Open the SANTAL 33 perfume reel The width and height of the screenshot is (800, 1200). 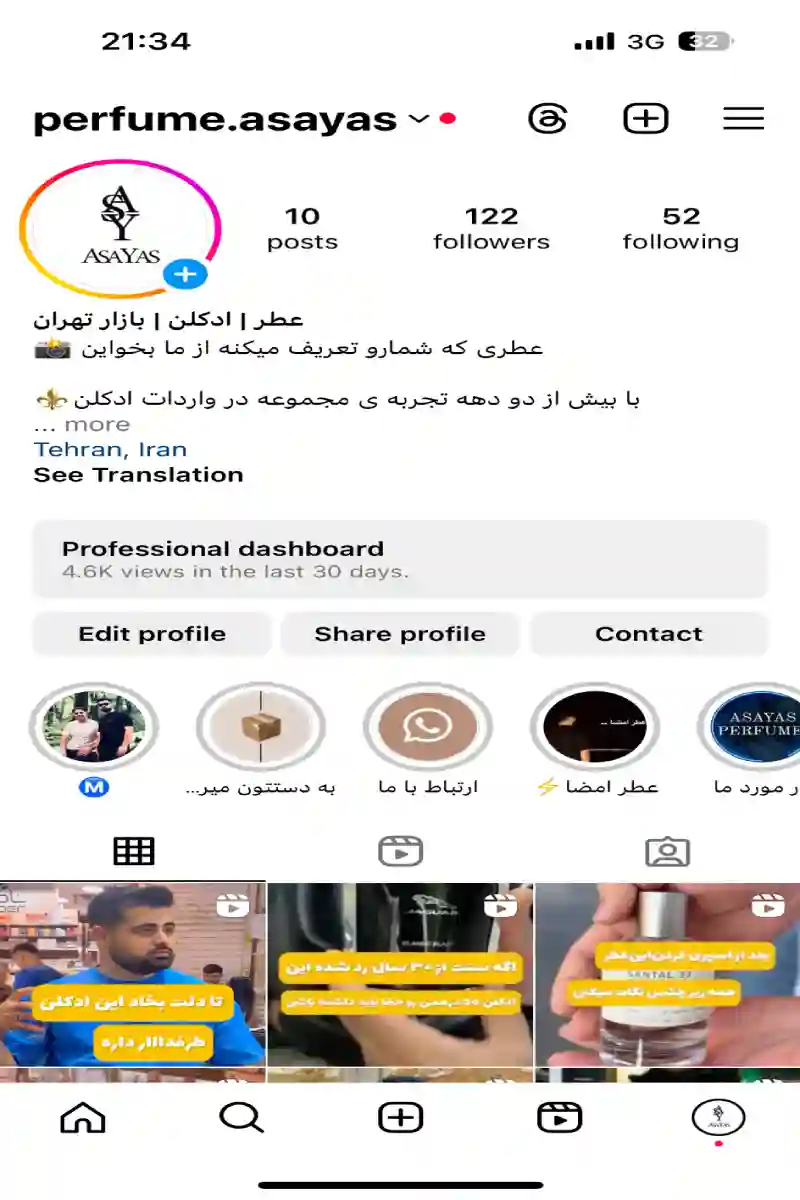pos(667,975)
